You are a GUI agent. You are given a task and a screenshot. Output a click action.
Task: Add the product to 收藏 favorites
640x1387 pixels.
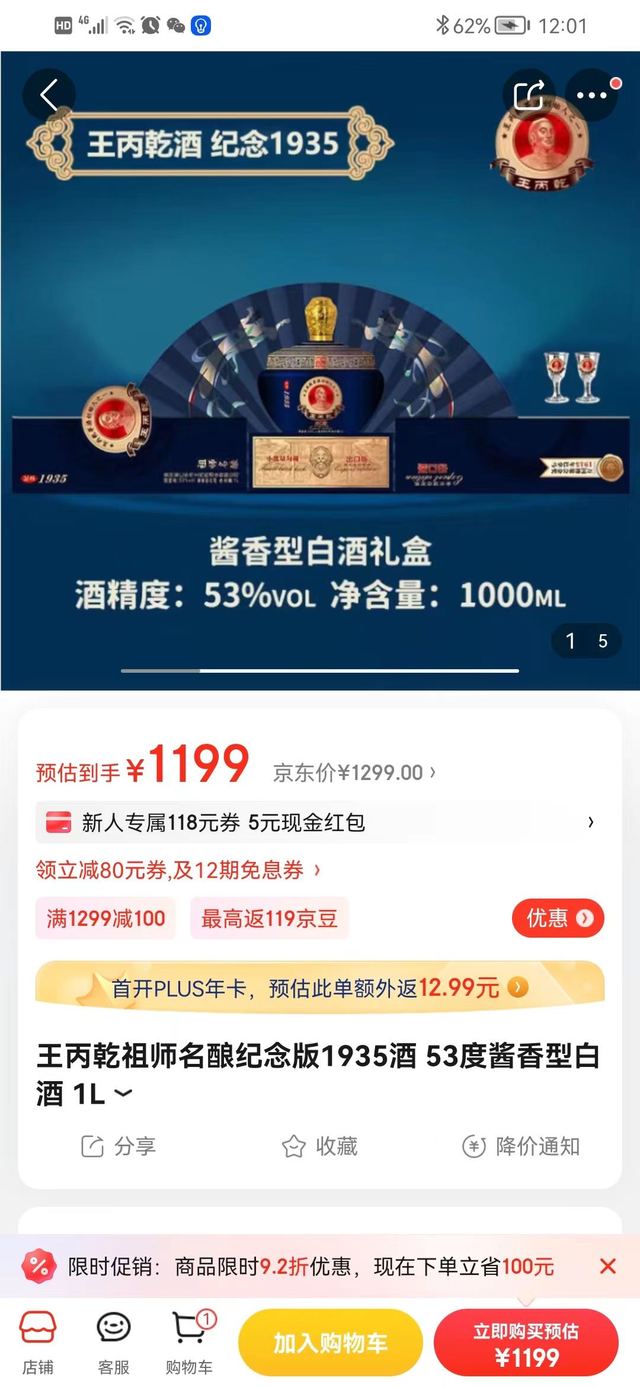320,1146
